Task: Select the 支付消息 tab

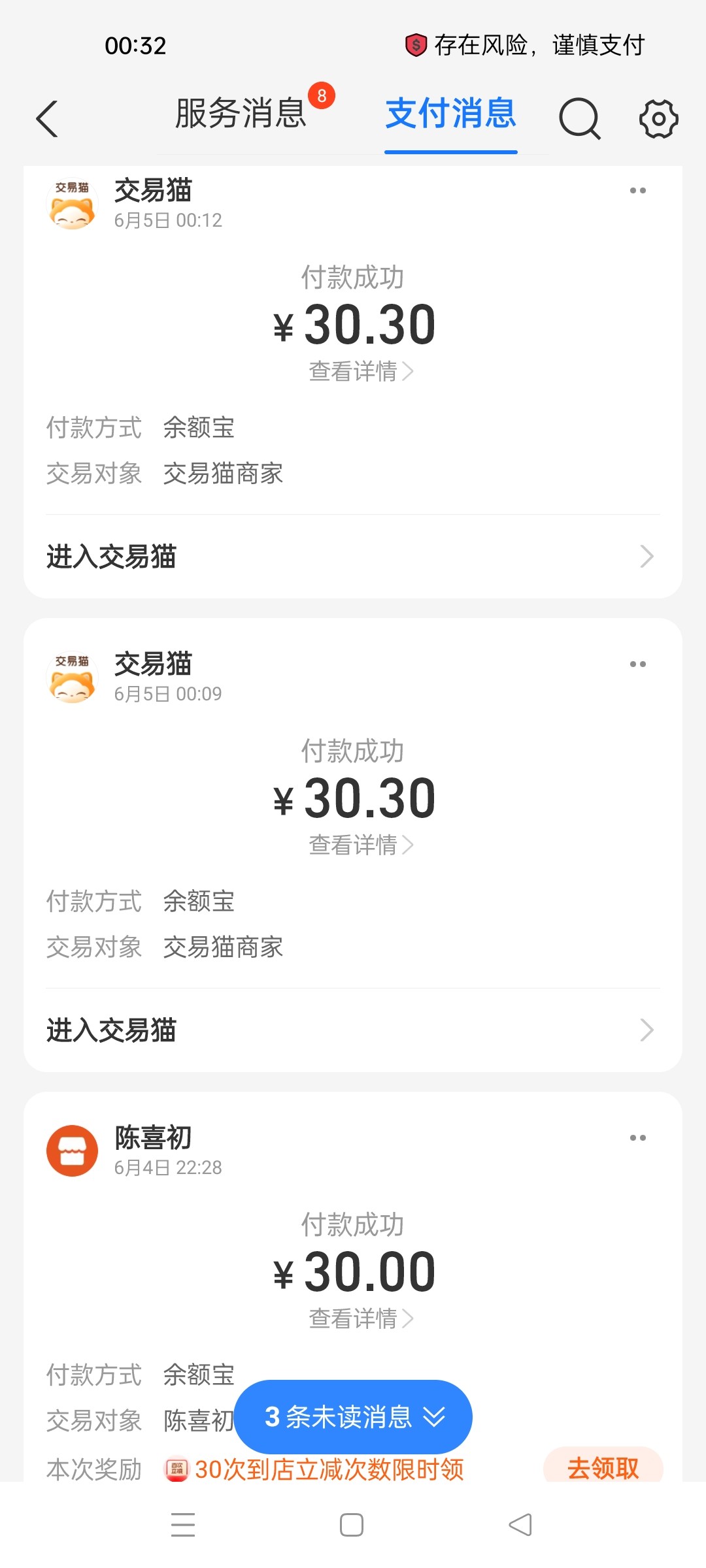Action: [450, 114]
